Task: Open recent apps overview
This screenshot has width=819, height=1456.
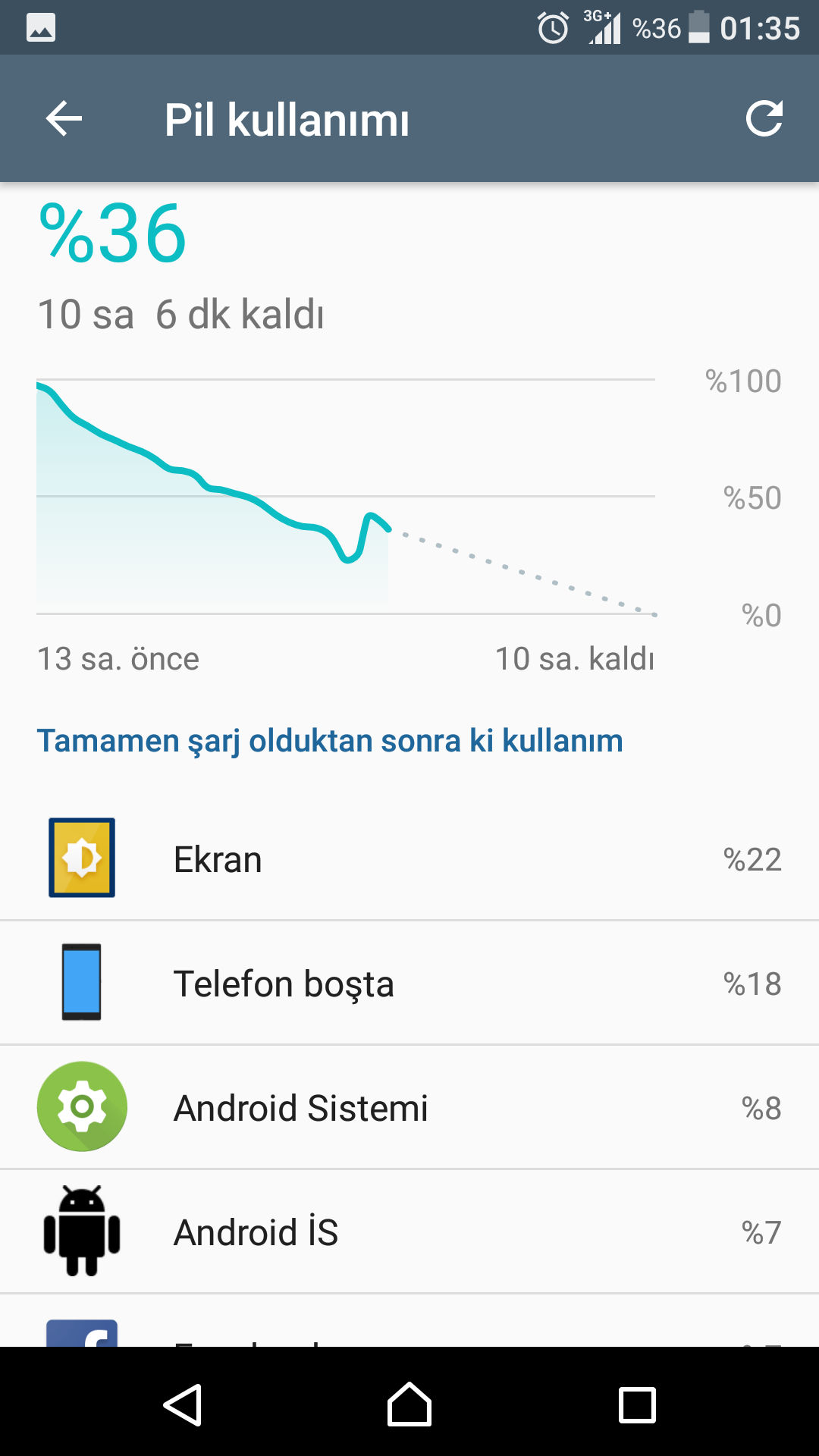Action: click(x=637, y=1404)
